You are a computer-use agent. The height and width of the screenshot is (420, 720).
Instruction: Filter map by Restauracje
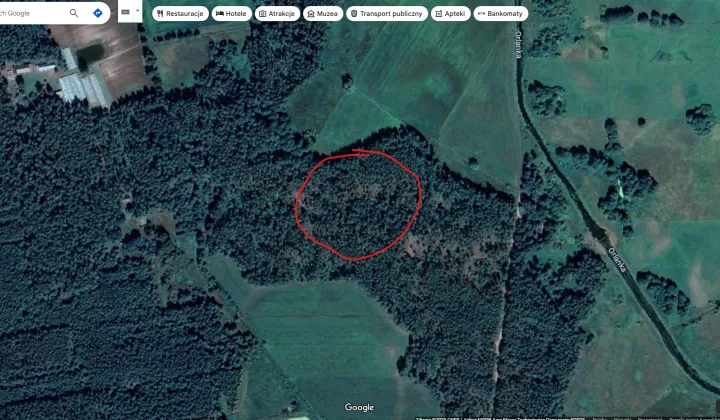pos(180,14)
